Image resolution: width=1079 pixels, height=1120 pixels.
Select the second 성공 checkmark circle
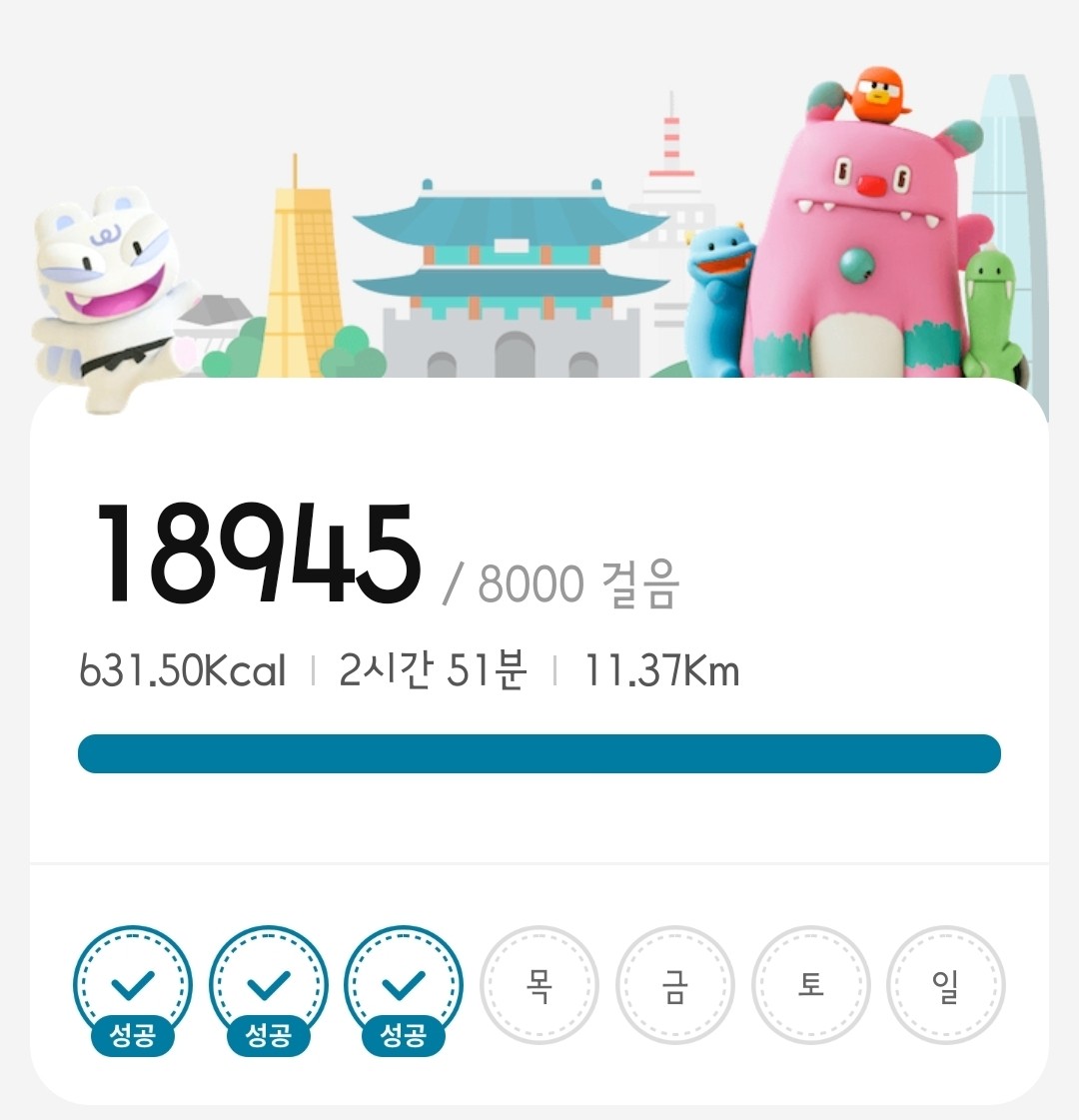266,984
